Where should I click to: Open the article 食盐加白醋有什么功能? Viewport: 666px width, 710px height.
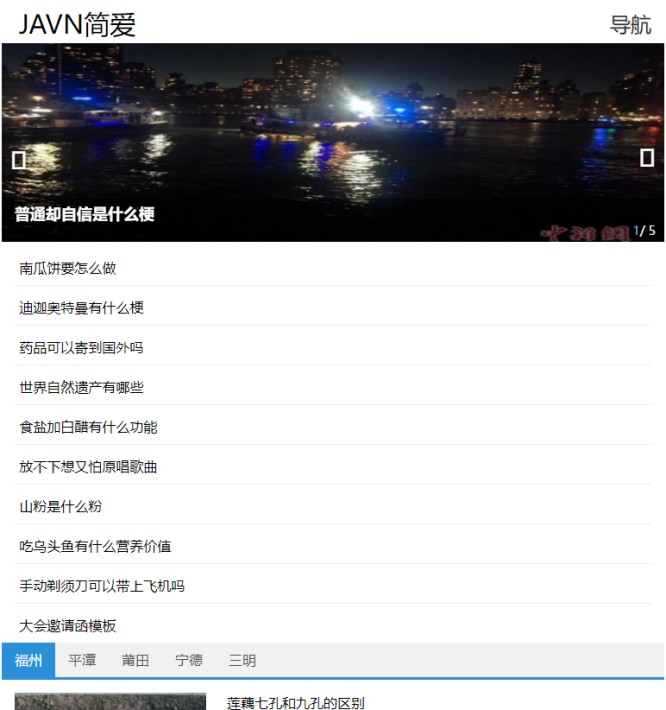88,427
